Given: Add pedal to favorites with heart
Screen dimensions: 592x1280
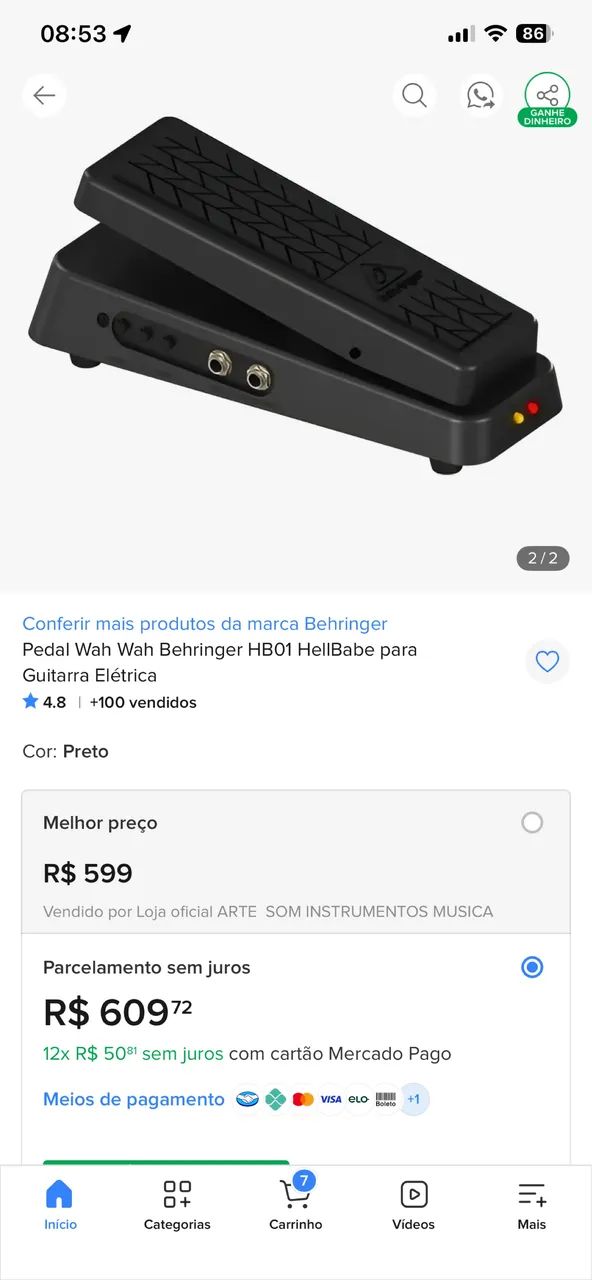Looking at the screenshot, I should pyautogui.click(x=547, y=661).
